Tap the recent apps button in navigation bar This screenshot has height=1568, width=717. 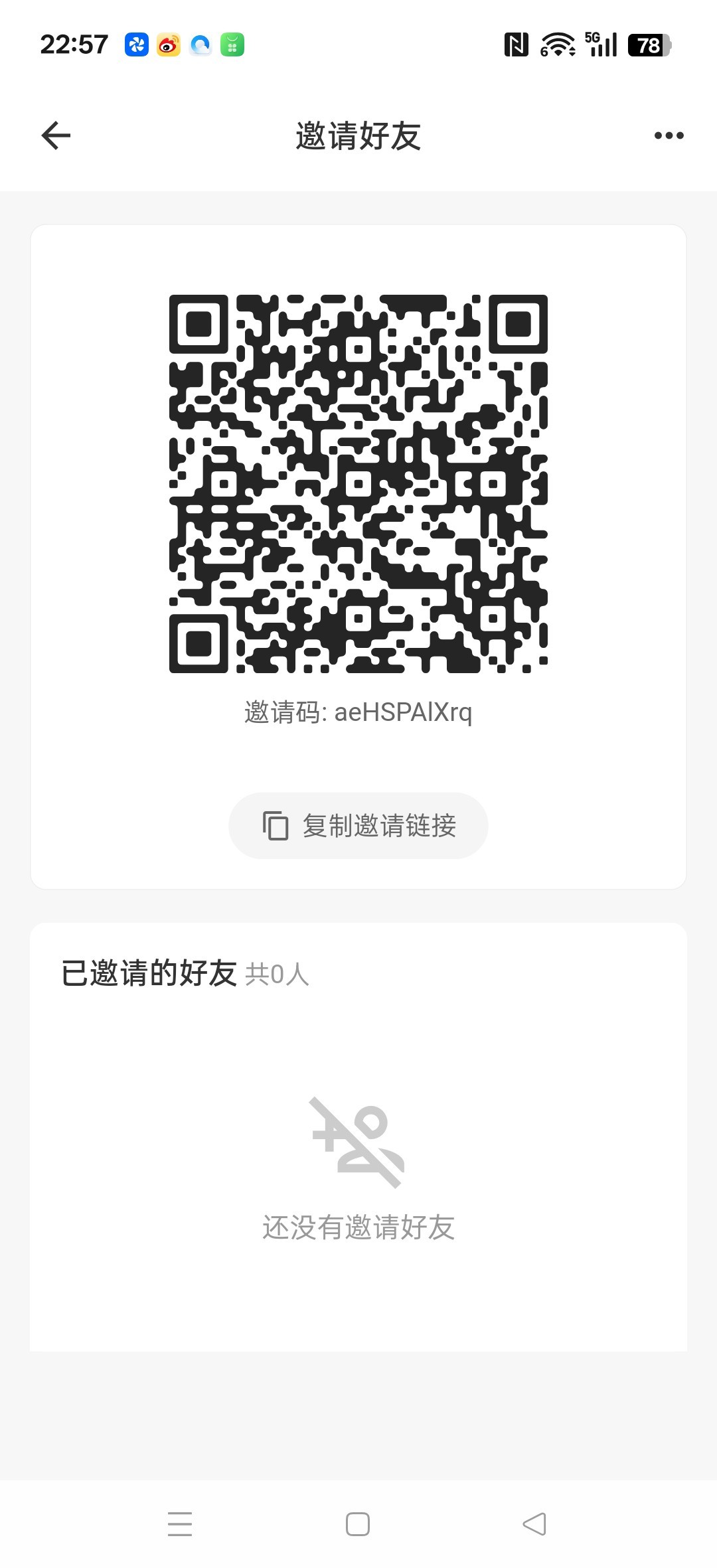[179, 1524]
